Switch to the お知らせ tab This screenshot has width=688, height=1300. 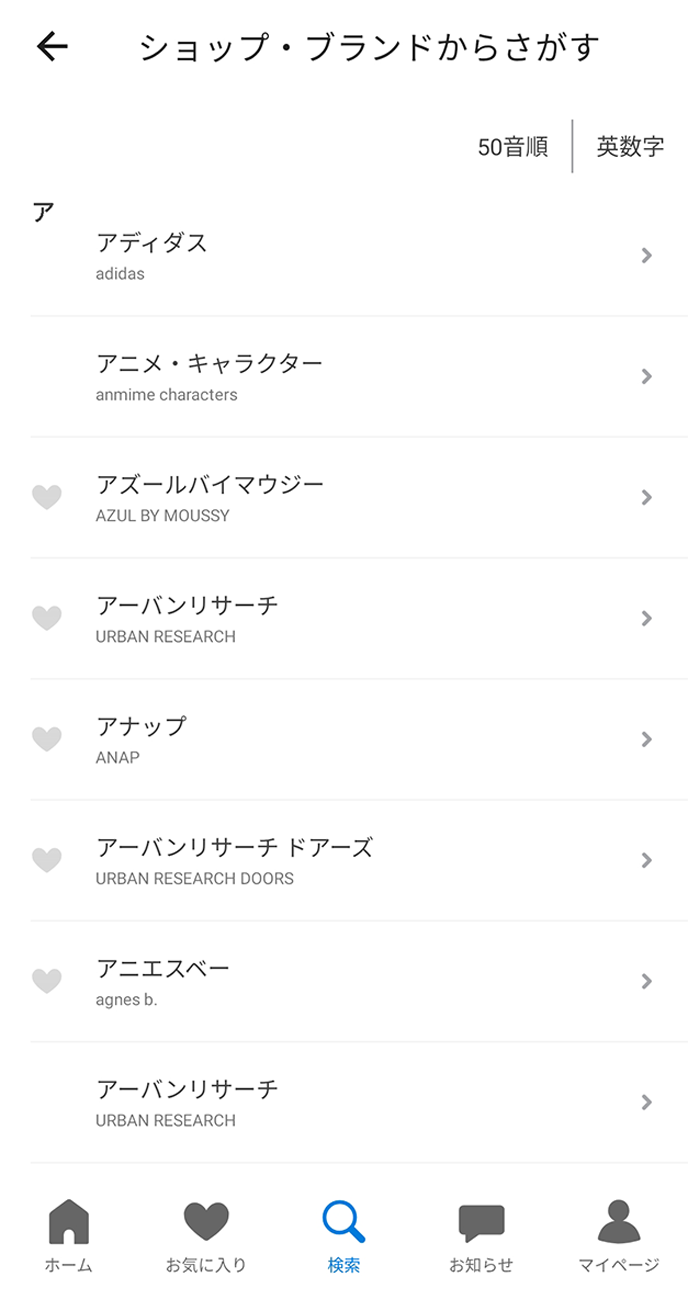tap(481, 1236)
